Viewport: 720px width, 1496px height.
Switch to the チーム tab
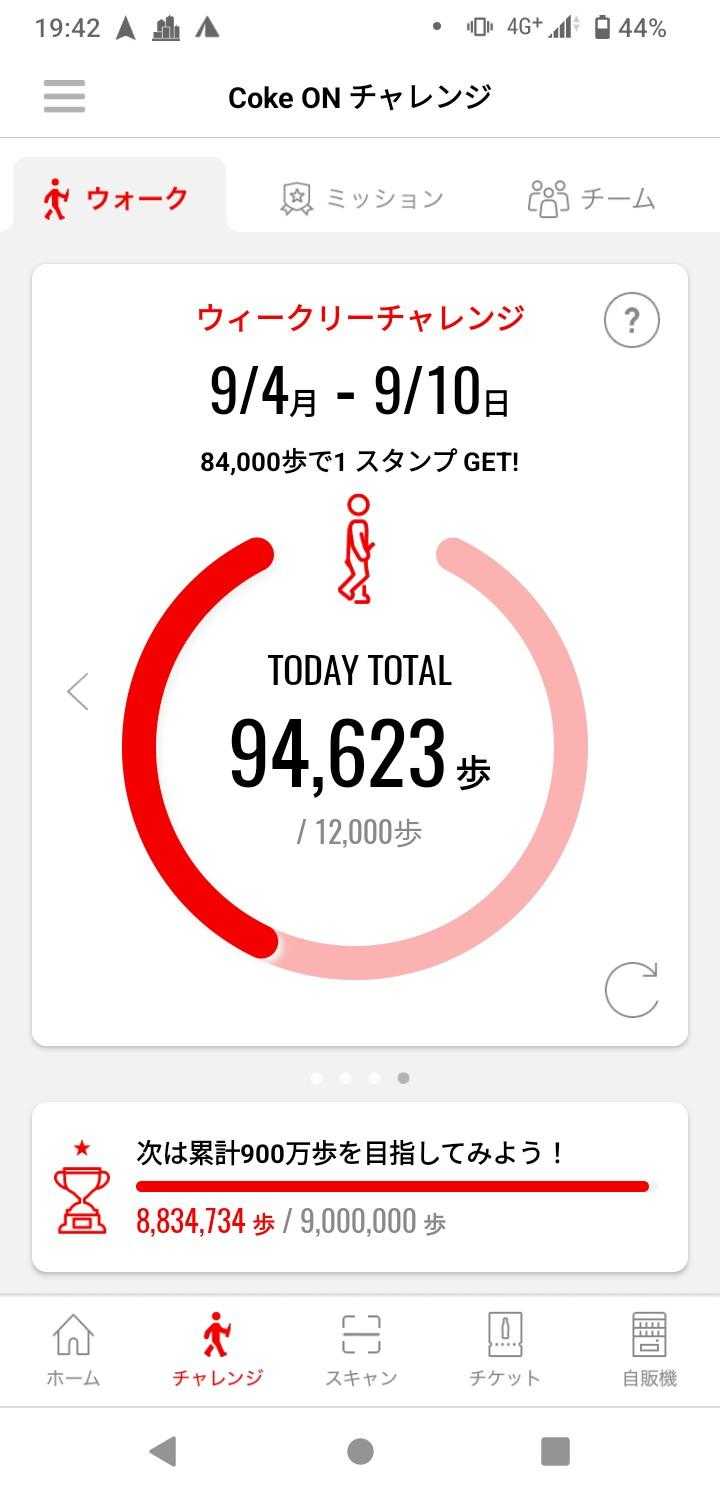click(x=591, y=198)
